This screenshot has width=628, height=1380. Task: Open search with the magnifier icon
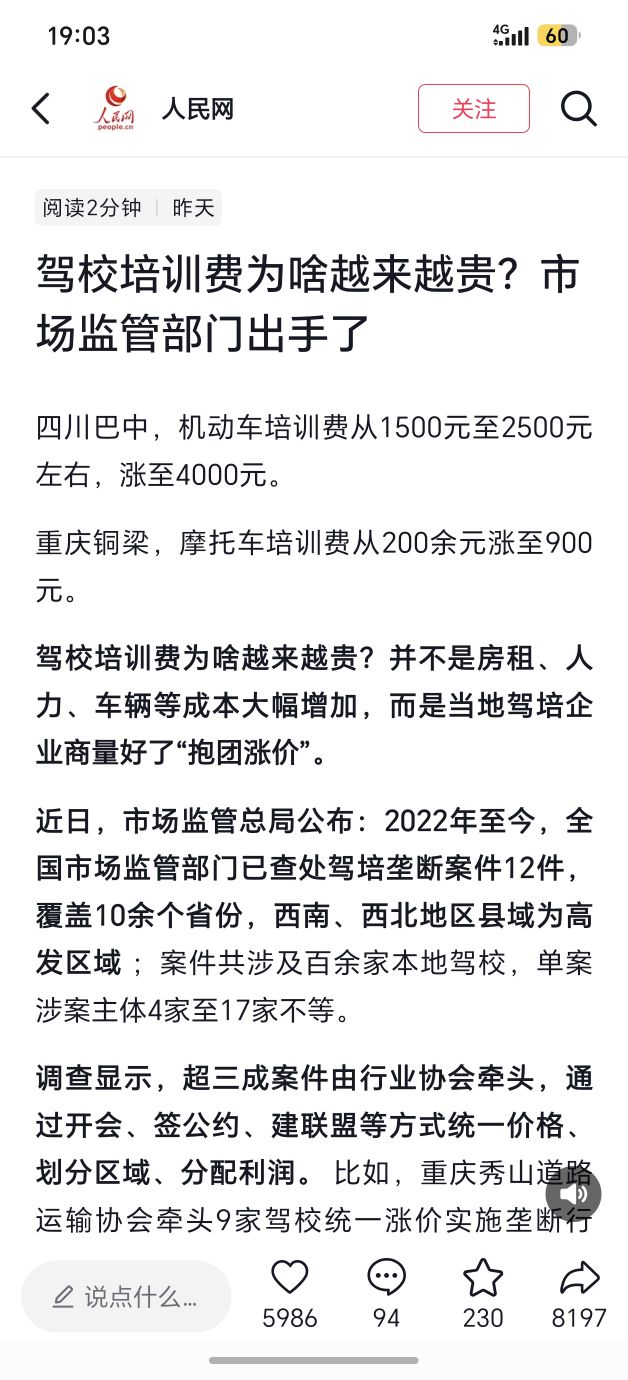coord(578,108)
